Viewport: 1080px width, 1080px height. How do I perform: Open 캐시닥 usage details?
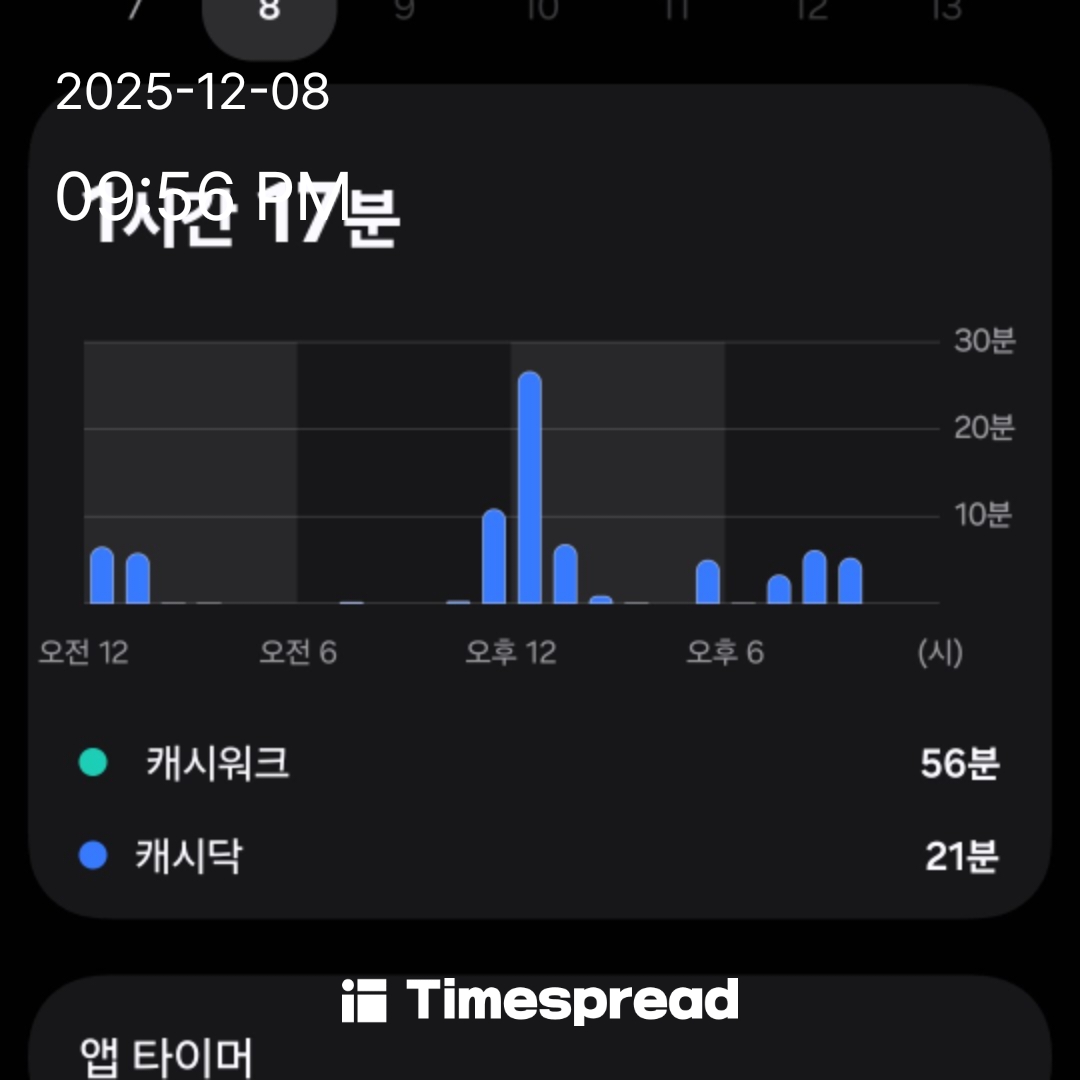tap(190, 857)
